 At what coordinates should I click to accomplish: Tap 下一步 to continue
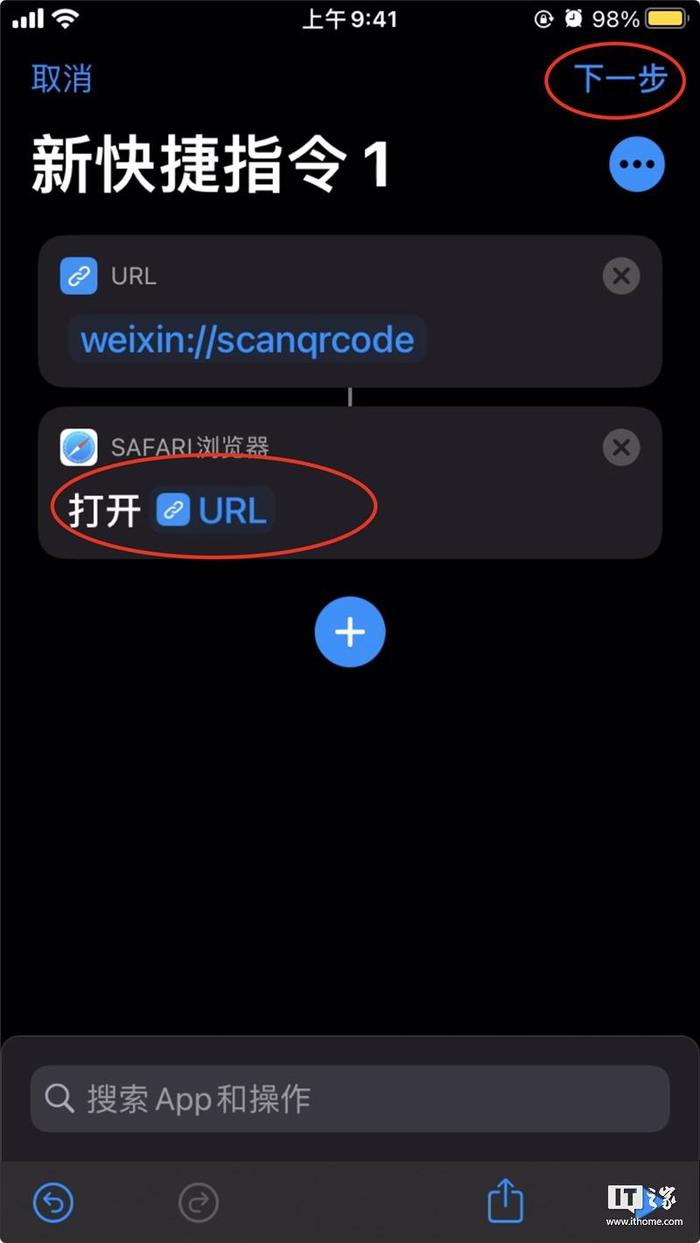(x=620, y=79)
